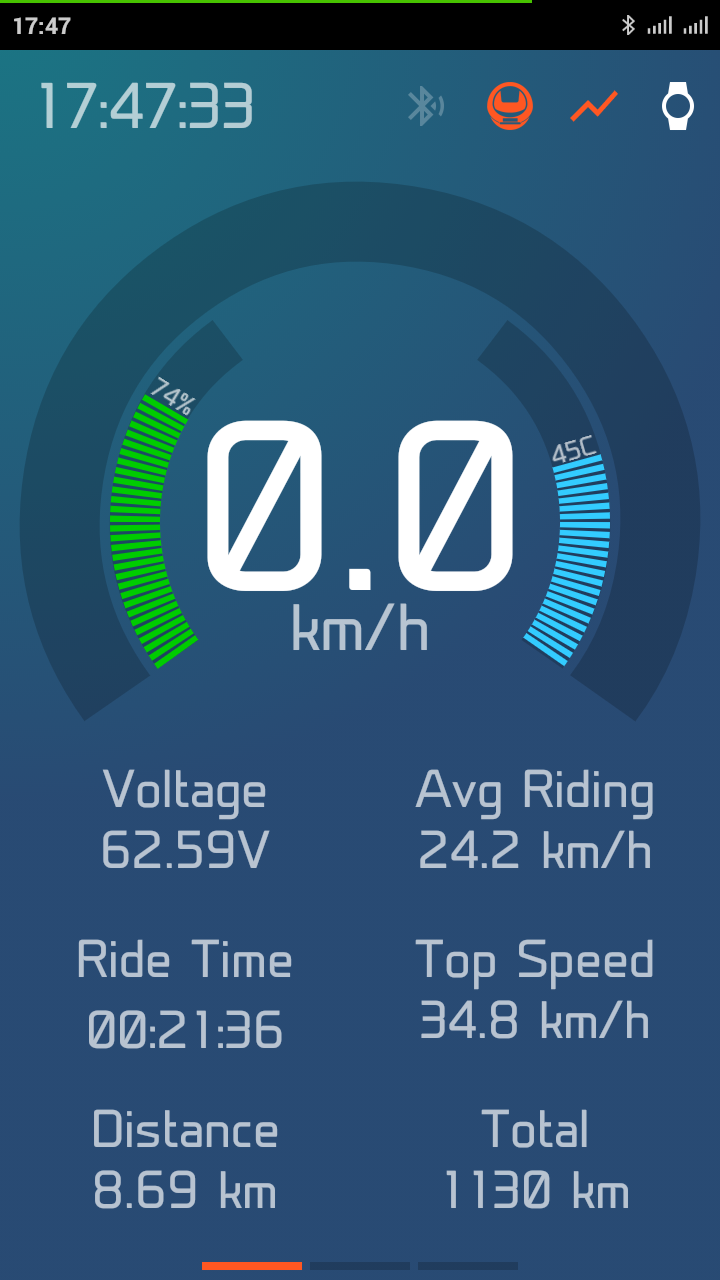Tap the Bluetooth connection icon
The height and width of the screenshot is (1280, 720).
click(425, 106)
